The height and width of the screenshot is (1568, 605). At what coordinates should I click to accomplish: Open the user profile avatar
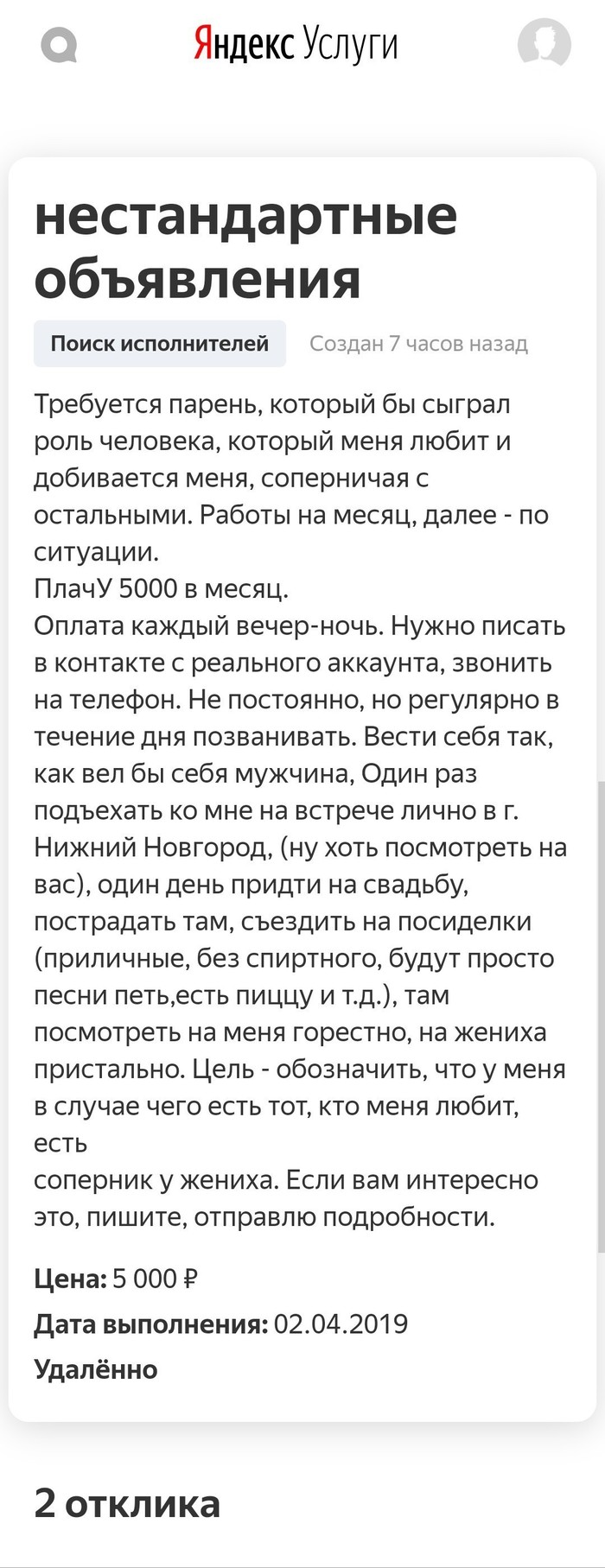click(x=544, y=43)
